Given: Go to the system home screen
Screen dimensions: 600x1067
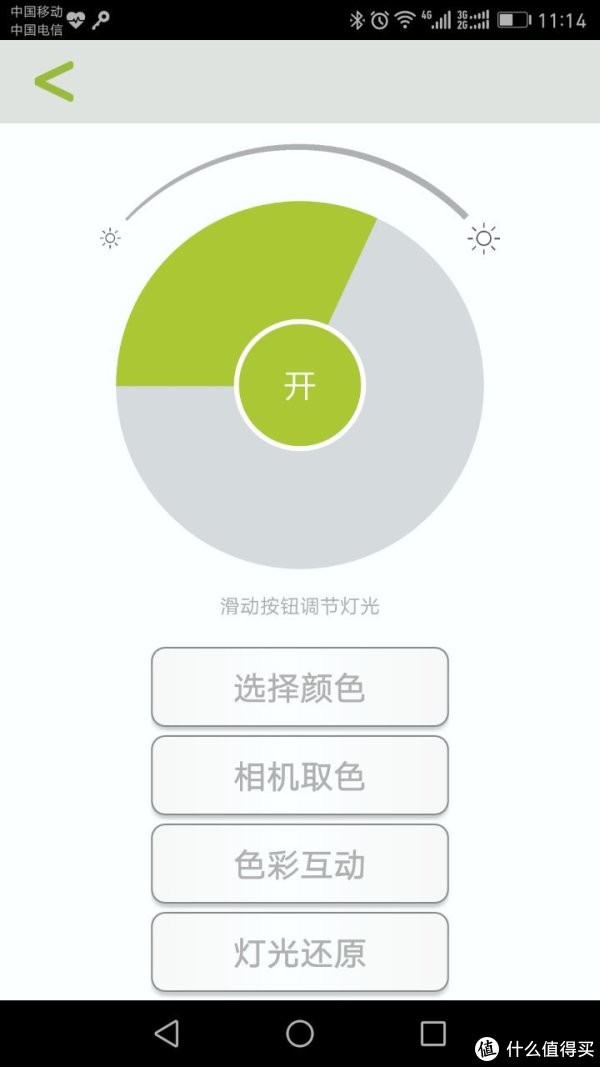Looking at the screenshot, I should pos(299,1033).
